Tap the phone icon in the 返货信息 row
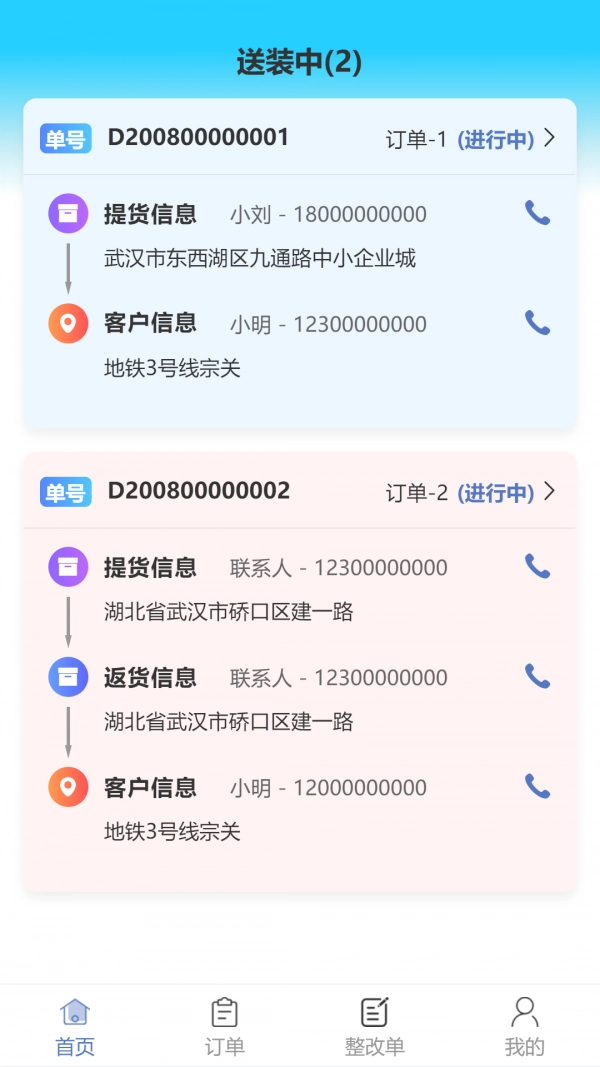This screenshot has width=600, height=1067. pyautogui.click(x=537, y=677)
